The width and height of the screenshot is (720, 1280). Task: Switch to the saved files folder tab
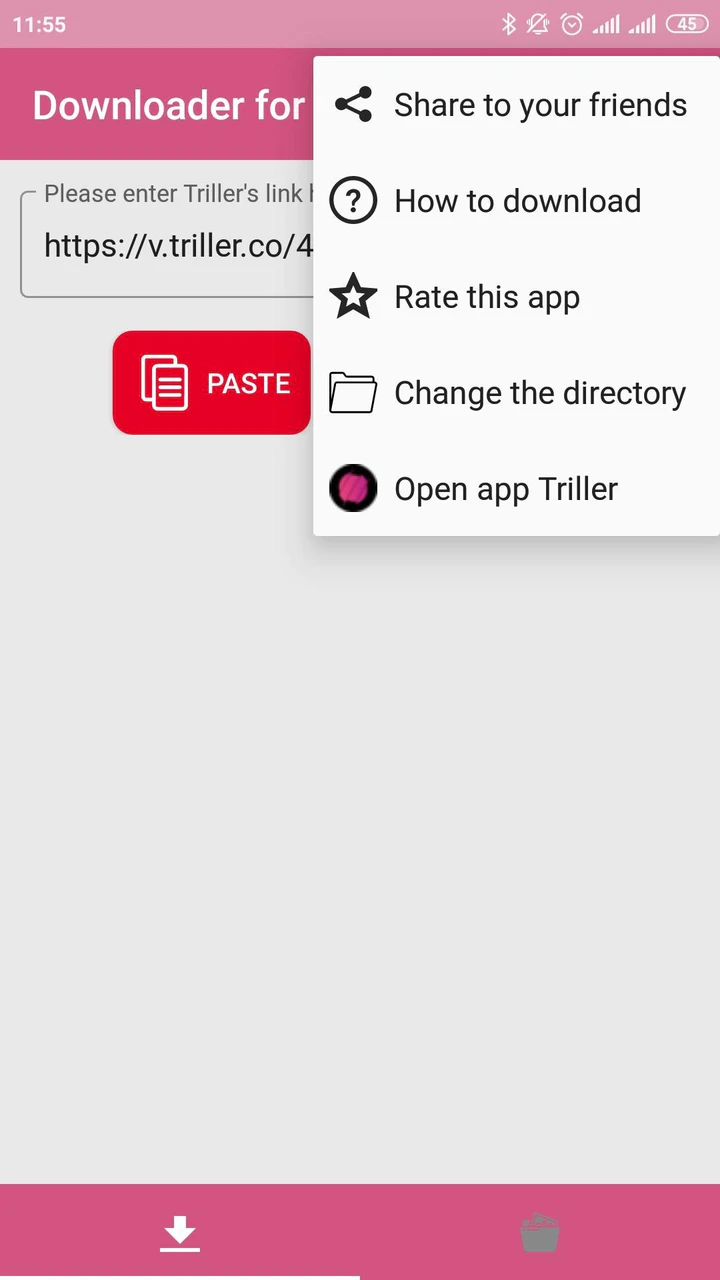[540, 1232]
